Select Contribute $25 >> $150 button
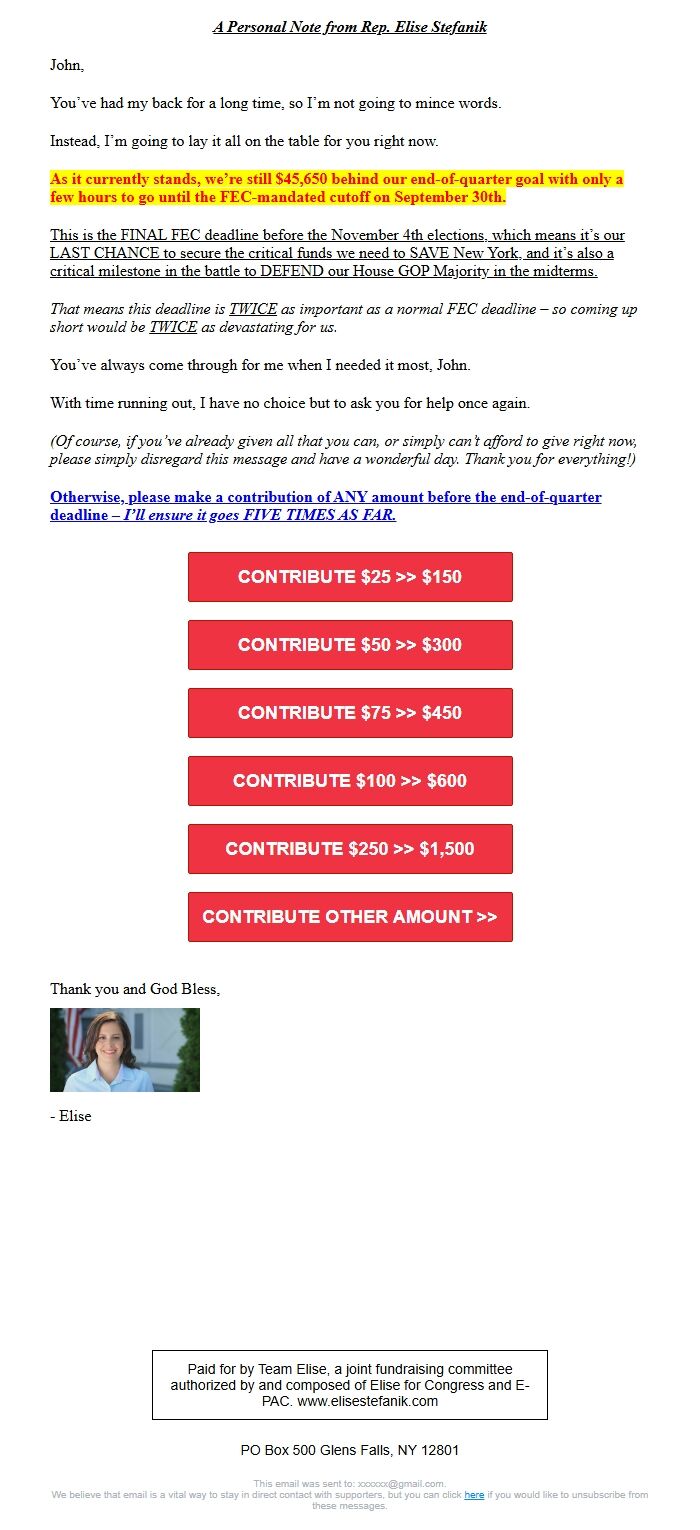 (350, 577)
